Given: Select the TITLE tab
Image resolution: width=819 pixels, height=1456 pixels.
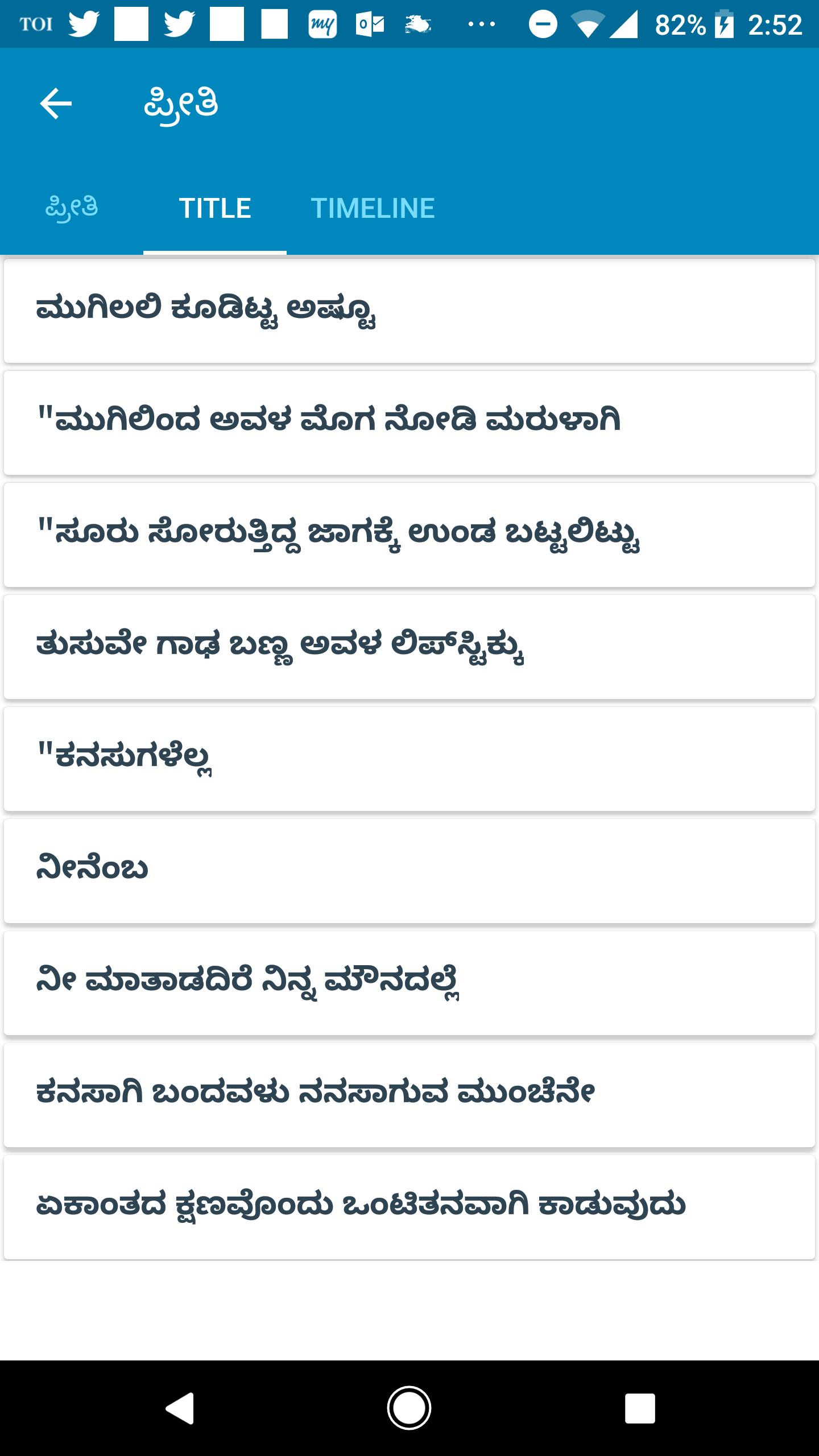Looking at the screenshot, I should (x=215, y=208).
